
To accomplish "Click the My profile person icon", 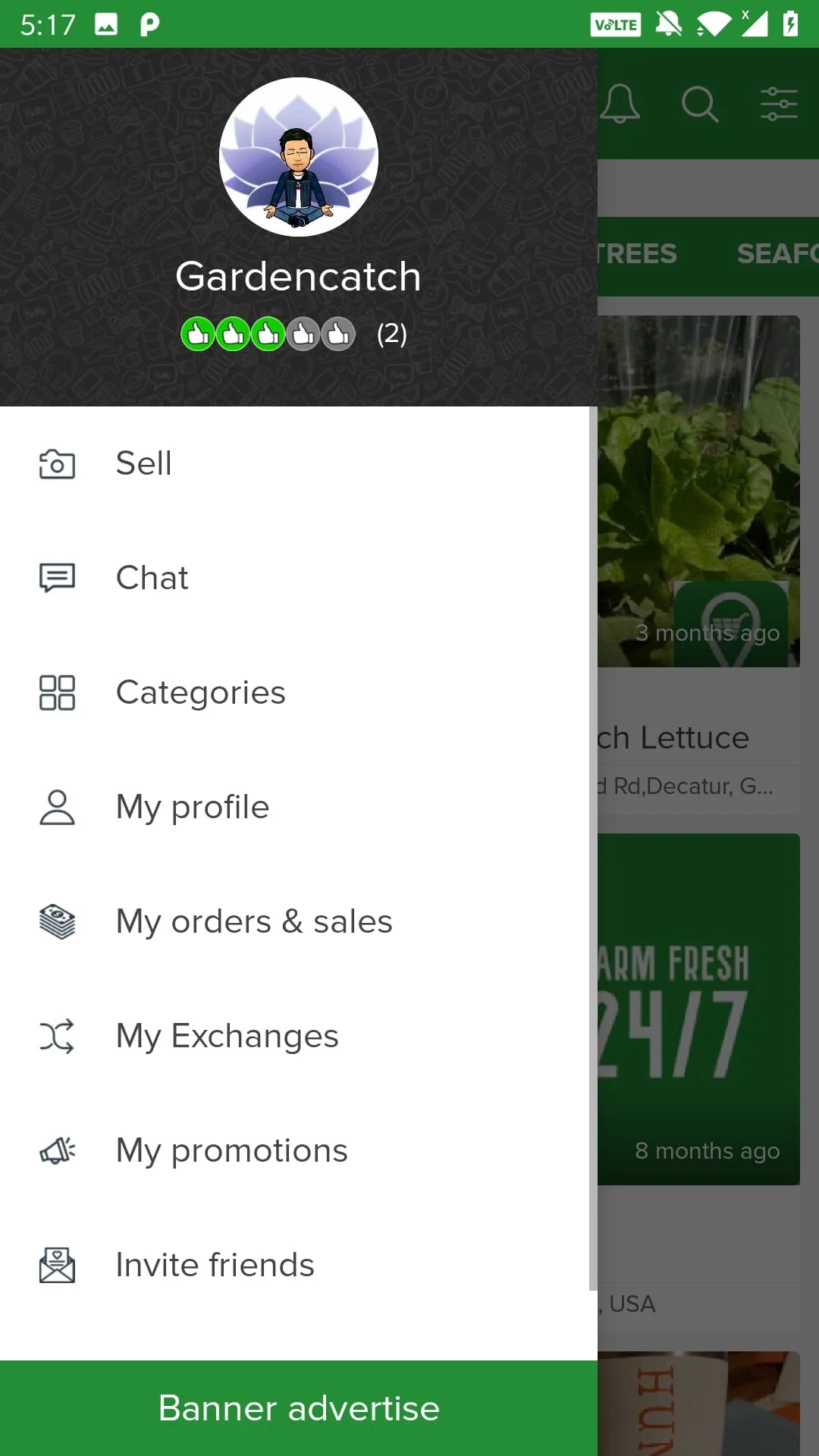I will click(x=57, y=808).
